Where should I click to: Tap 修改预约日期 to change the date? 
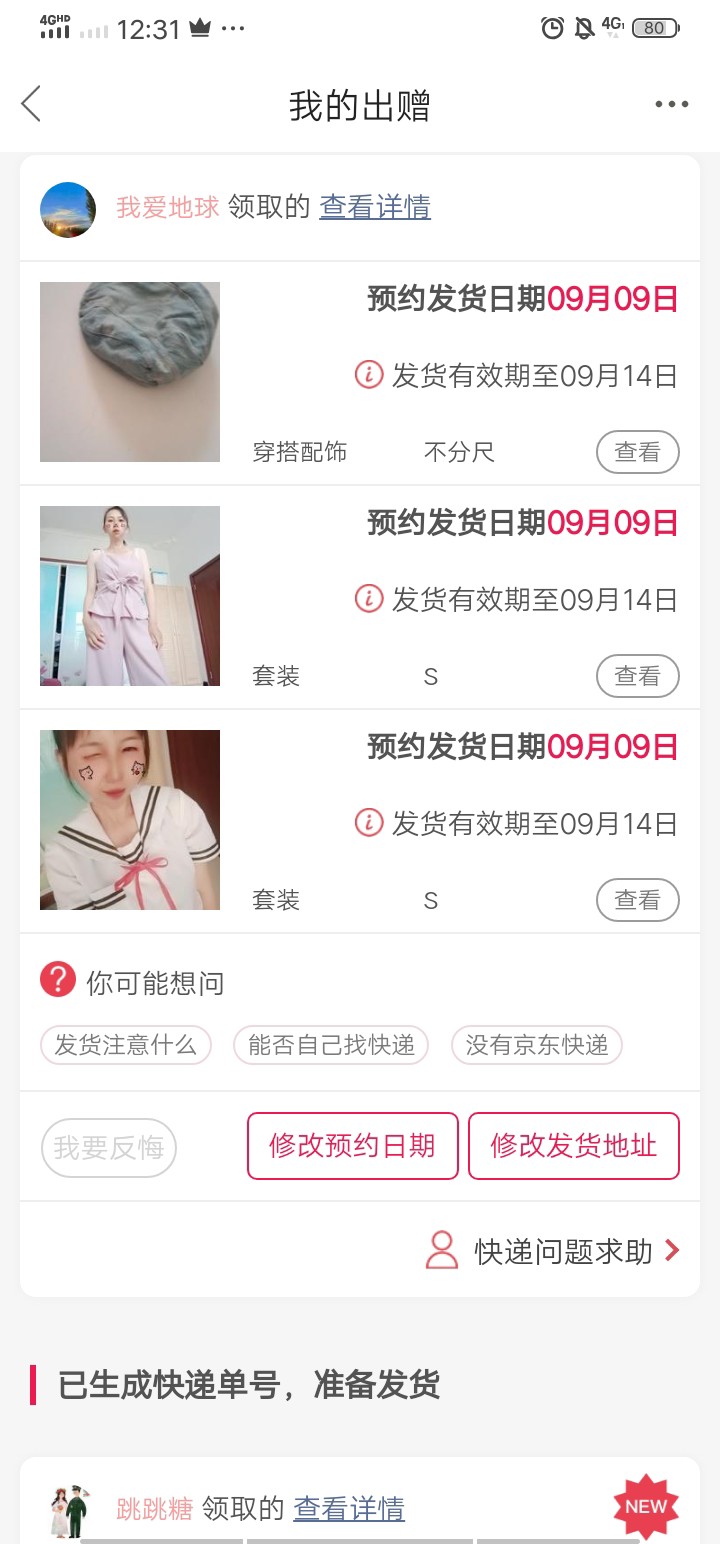[x=352, y=1146]
